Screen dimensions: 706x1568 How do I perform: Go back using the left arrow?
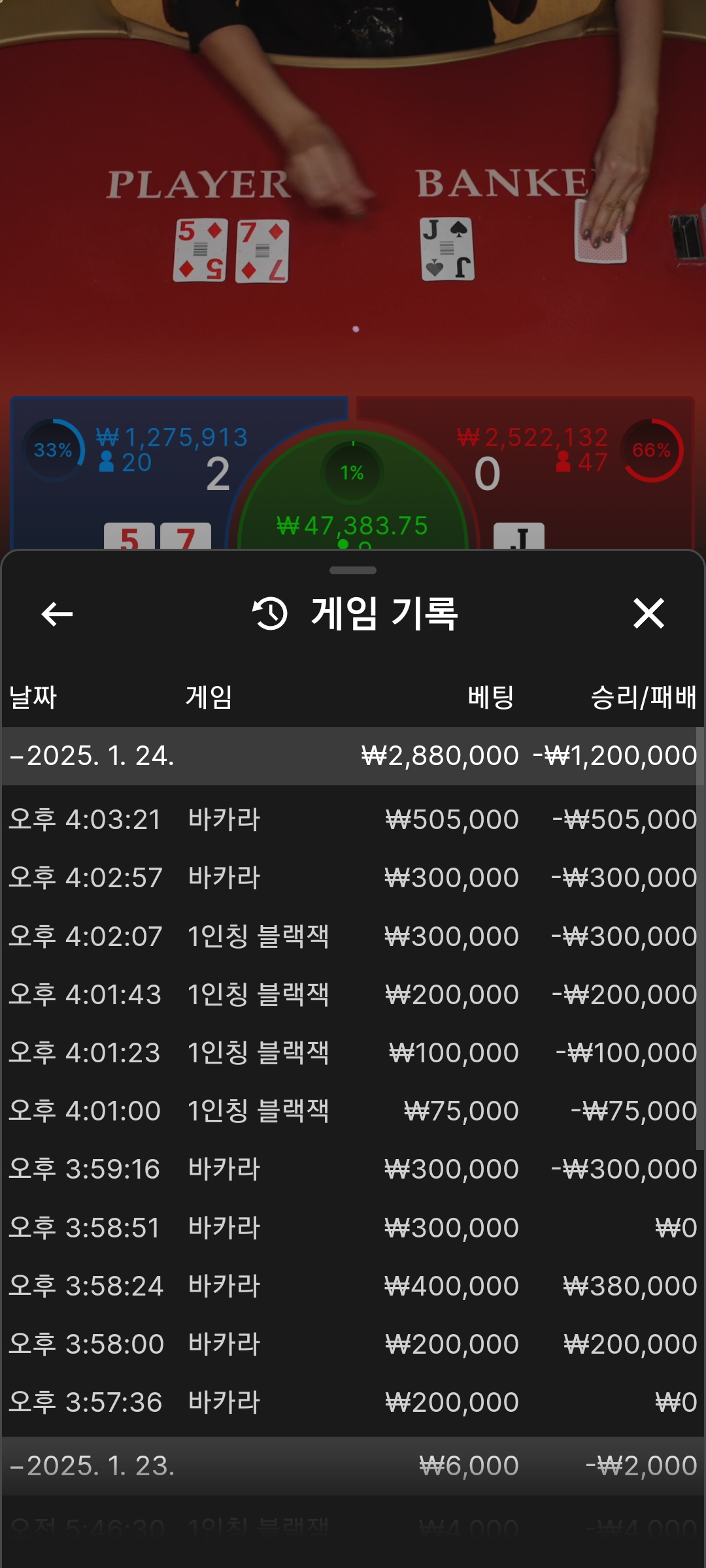point(57,614)
